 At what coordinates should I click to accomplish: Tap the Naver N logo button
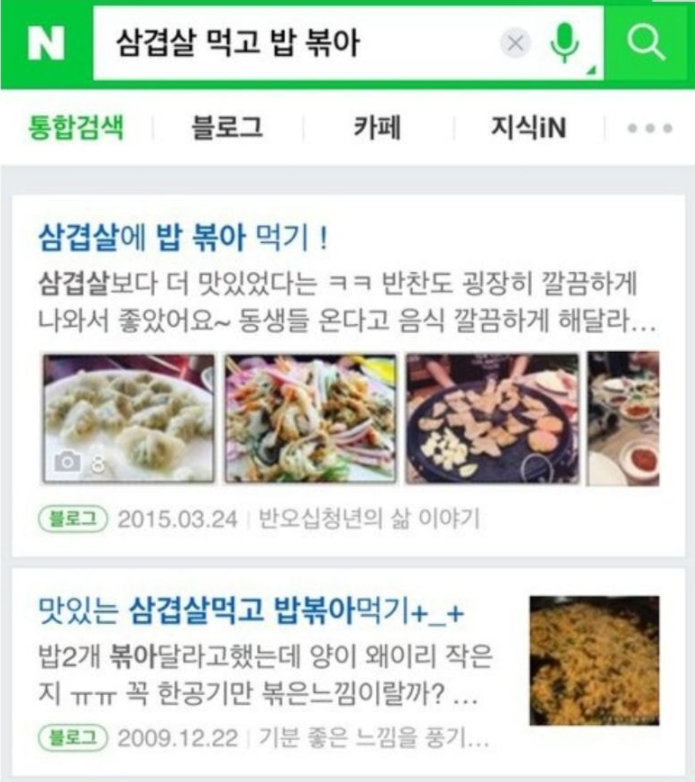pyautogui.click(x=45, y=44)
